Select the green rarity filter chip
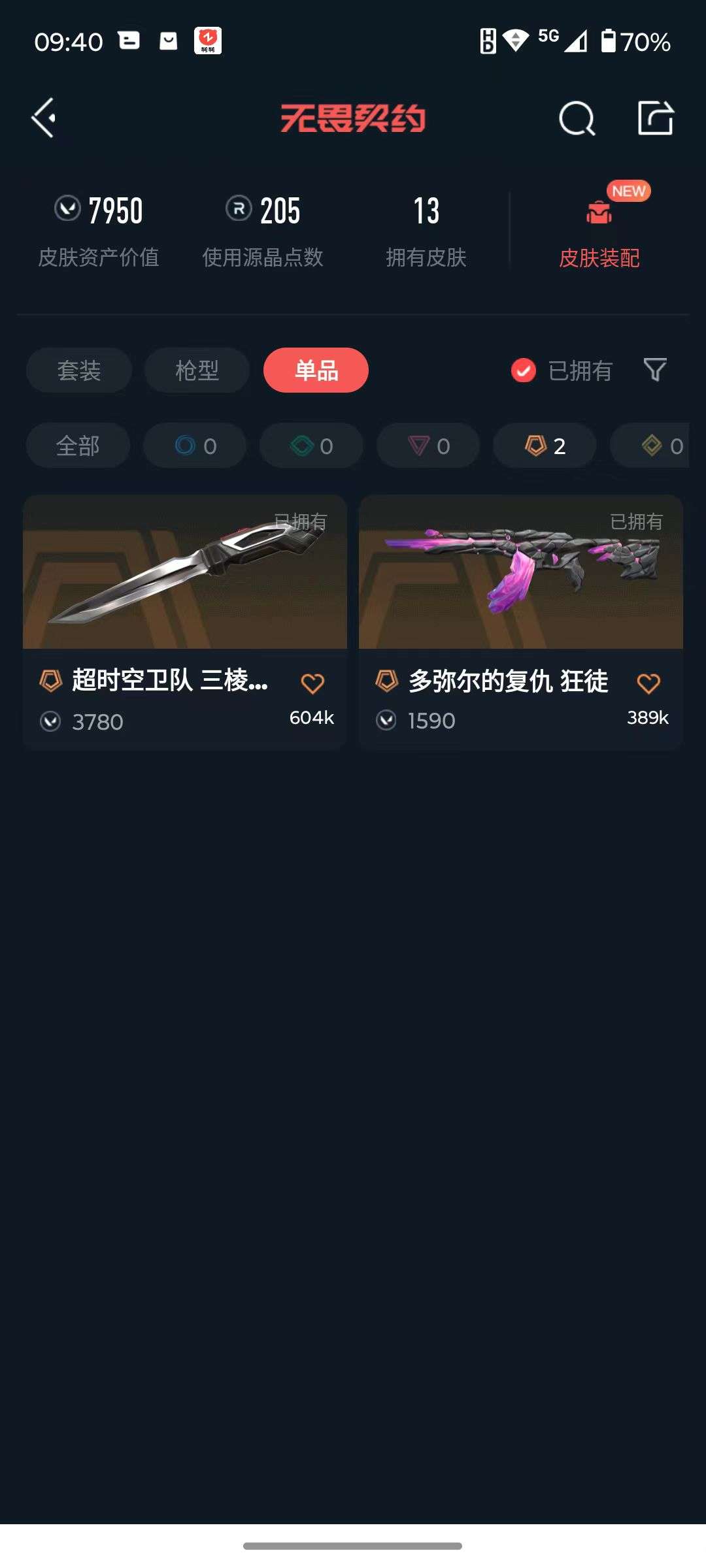 tap(311, 445)
